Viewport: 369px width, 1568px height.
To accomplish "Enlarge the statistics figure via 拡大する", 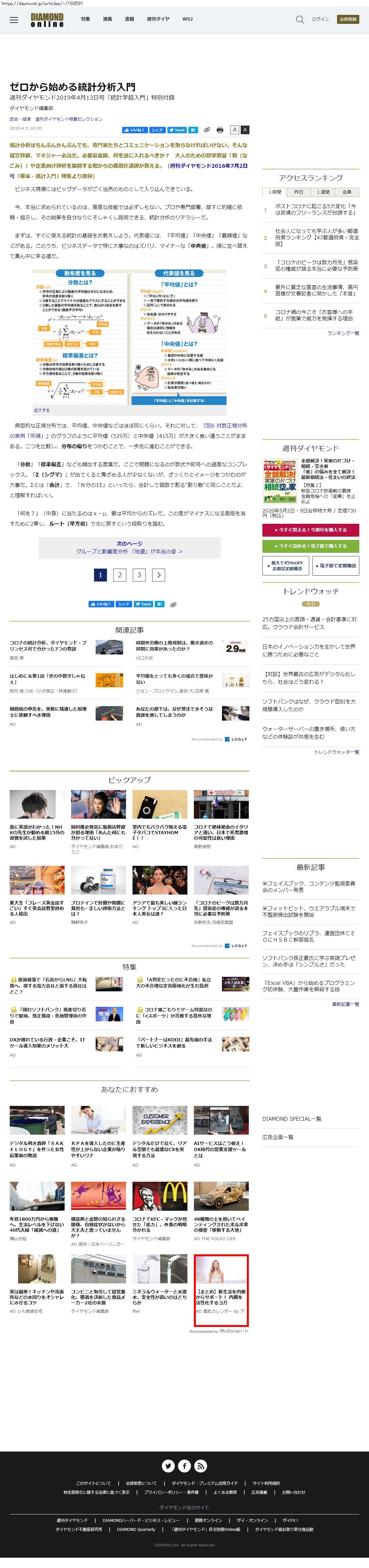I will point(42,410).
